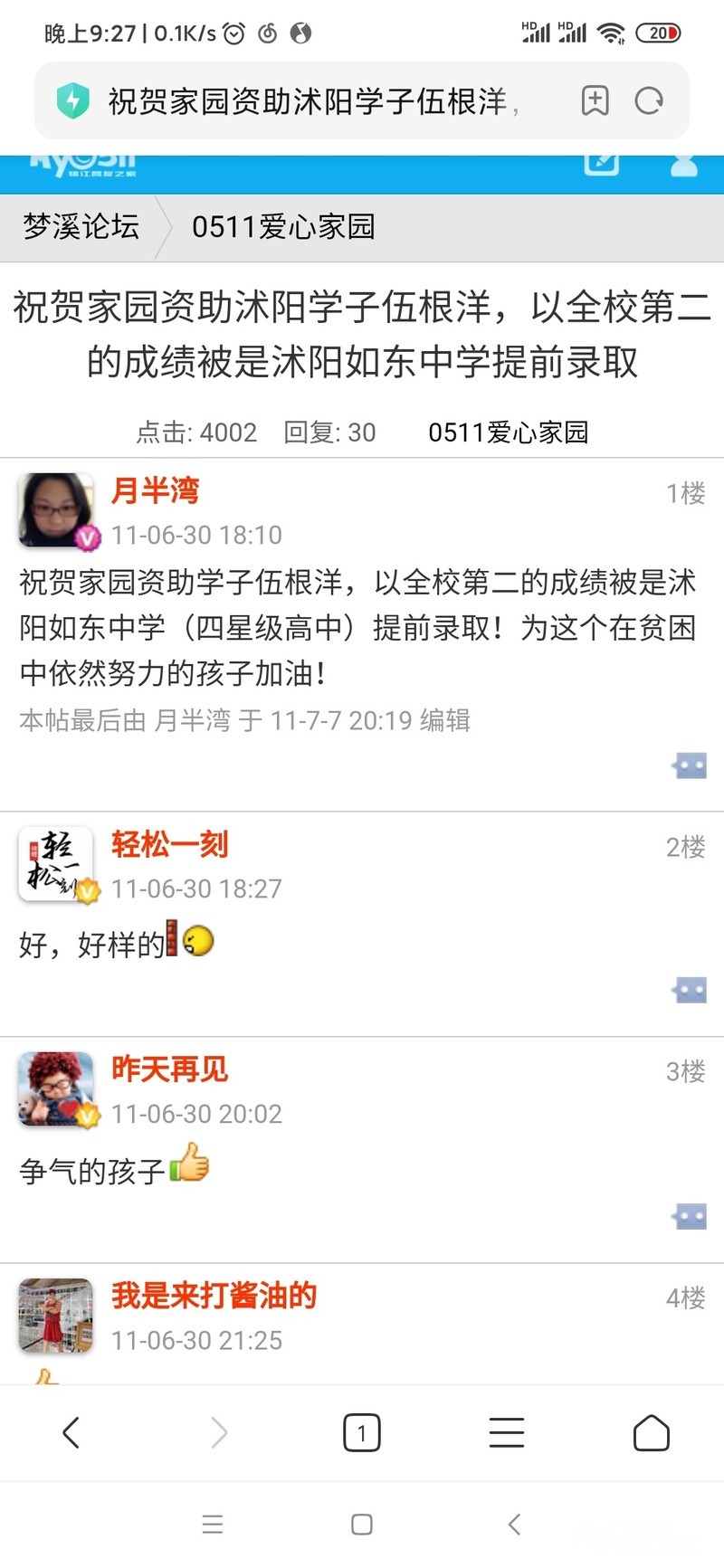
Task: Reply to 轻松一刻's comment
Action: (690, 990)
